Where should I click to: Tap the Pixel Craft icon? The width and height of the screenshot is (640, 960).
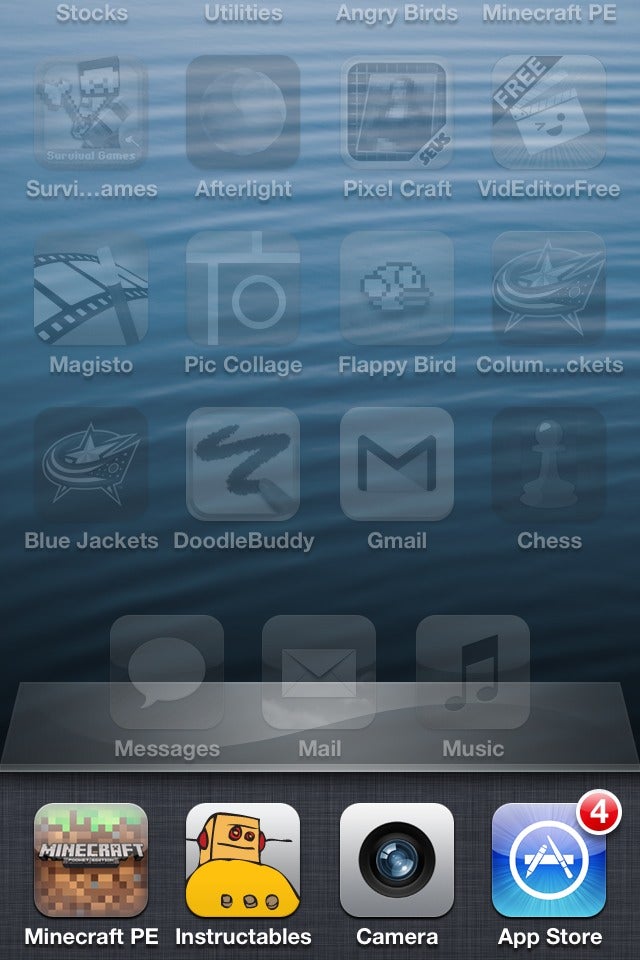[x=397, y=112]
